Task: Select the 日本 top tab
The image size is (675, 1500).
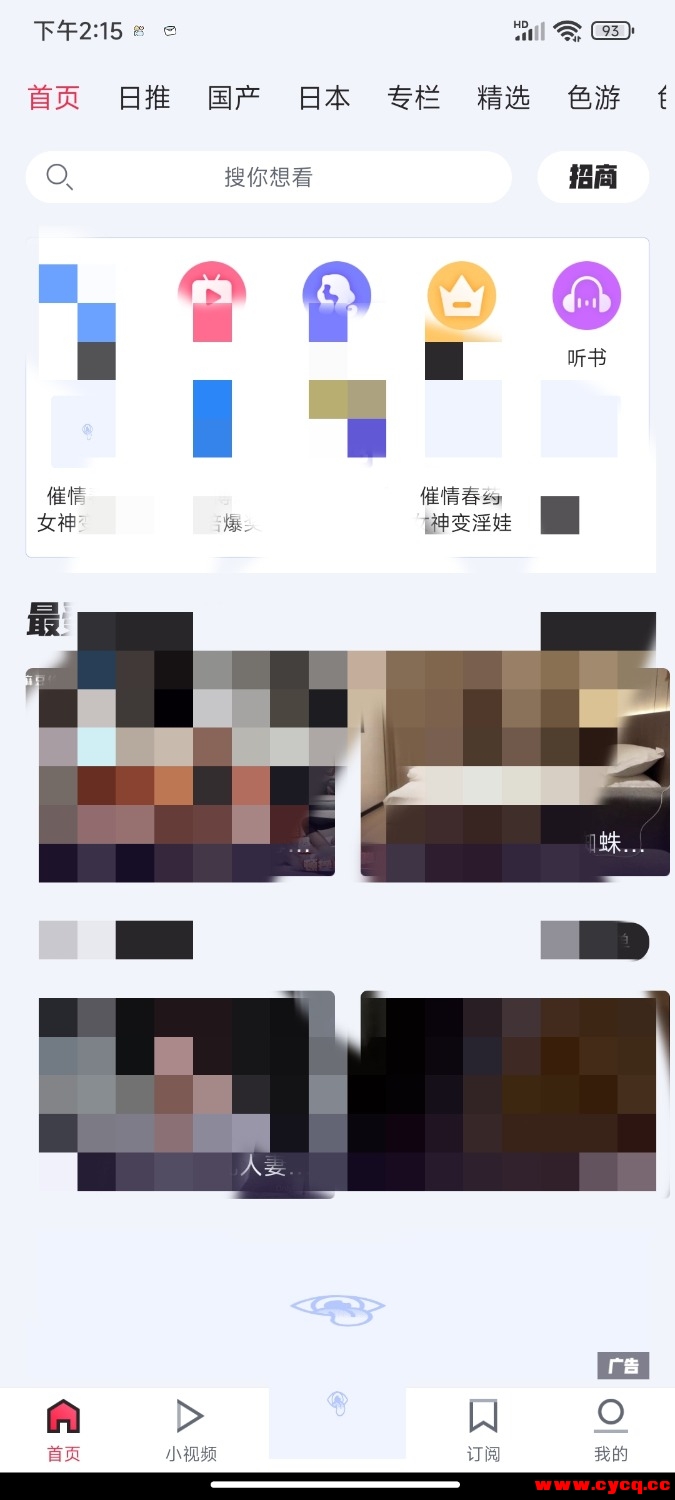Action: click(x=324, y=98)
